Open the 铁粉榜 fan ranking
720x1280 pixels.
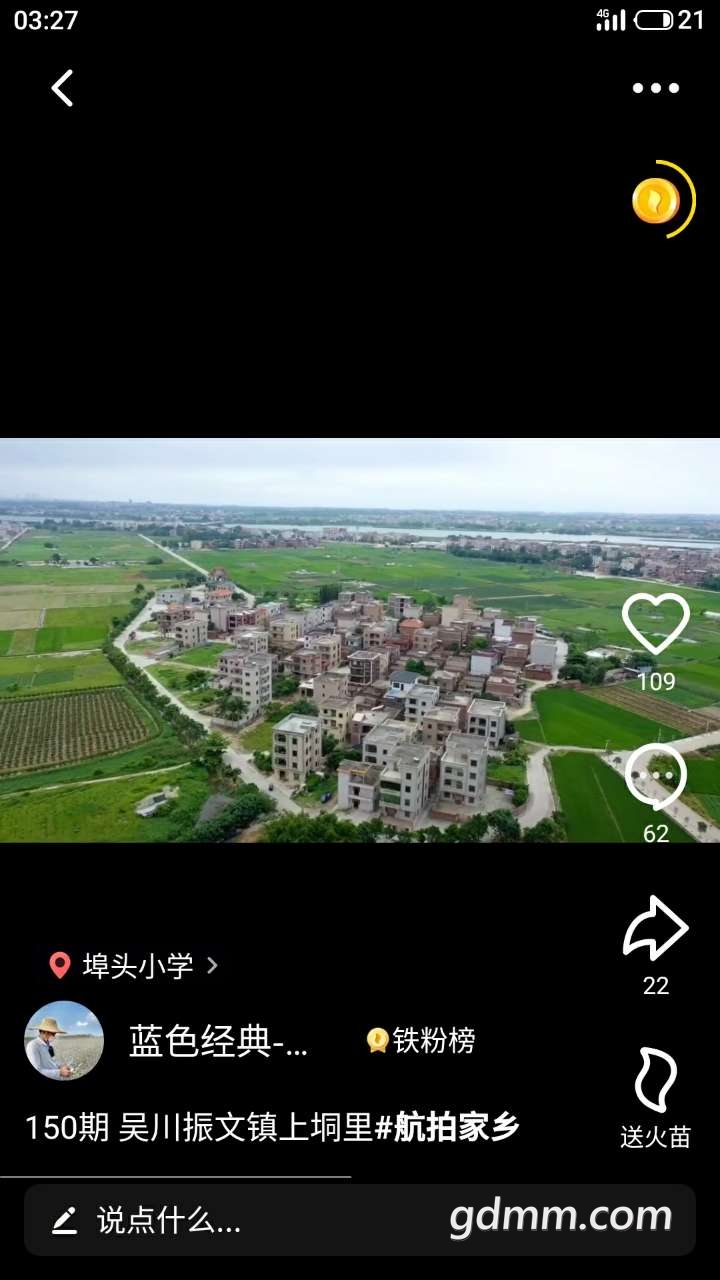[421, 1041]
